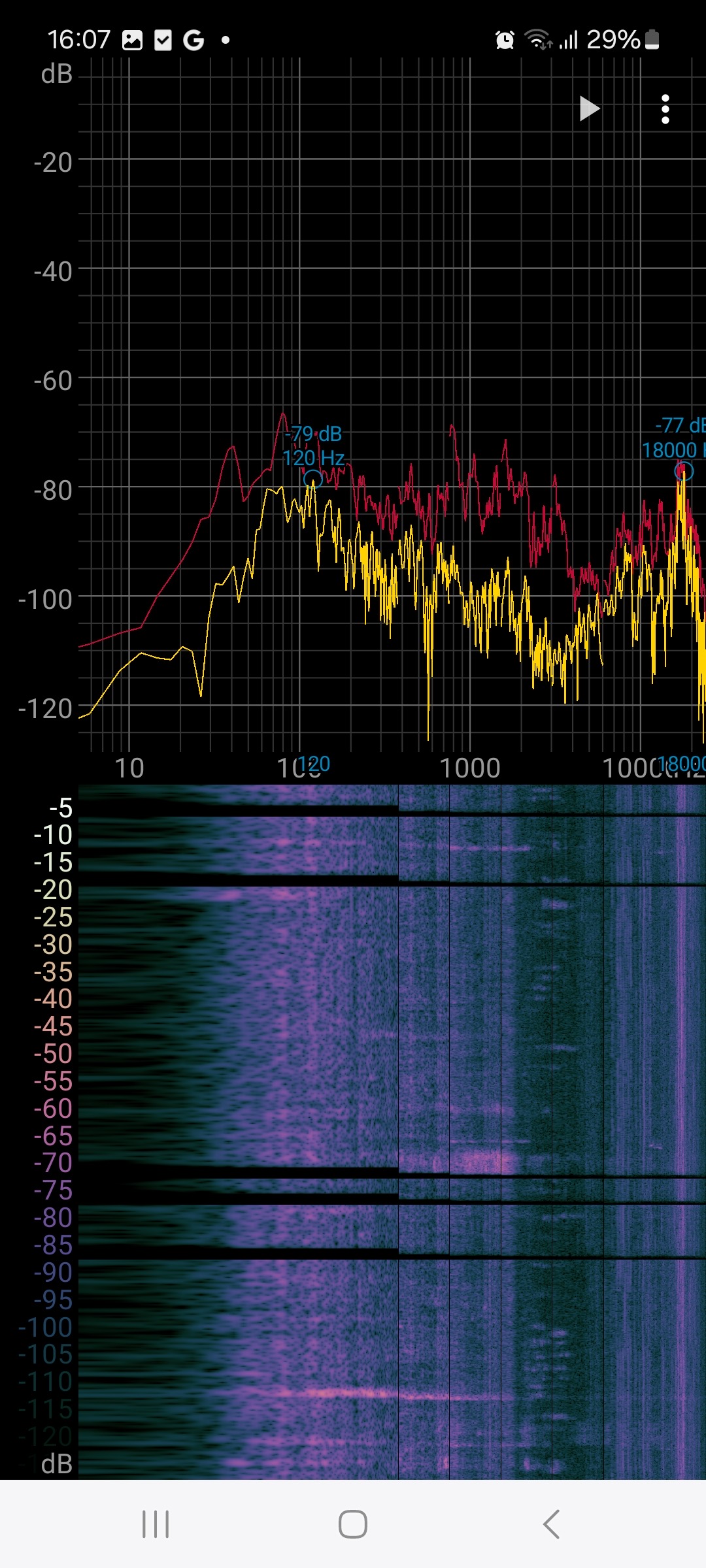
Task: Resume the spectrum analyzer with play button
Action: [x=589, y=108]
